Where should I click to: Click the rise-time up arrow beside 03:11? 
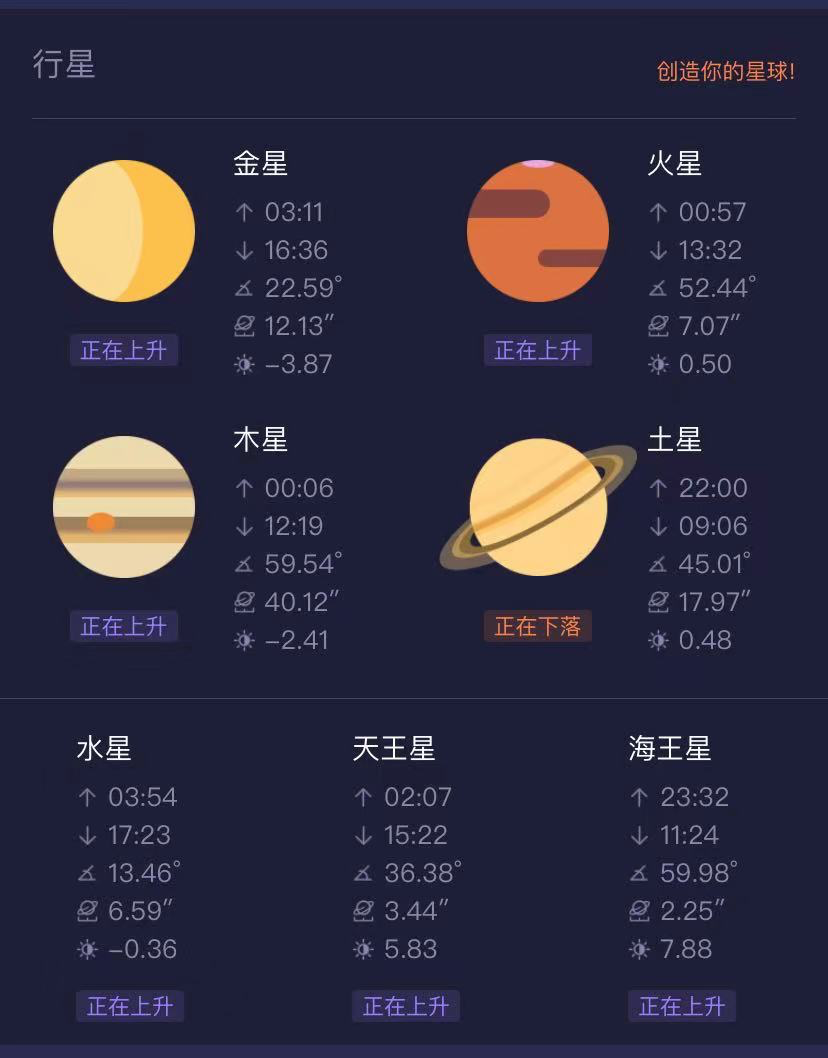click(243, 212)
